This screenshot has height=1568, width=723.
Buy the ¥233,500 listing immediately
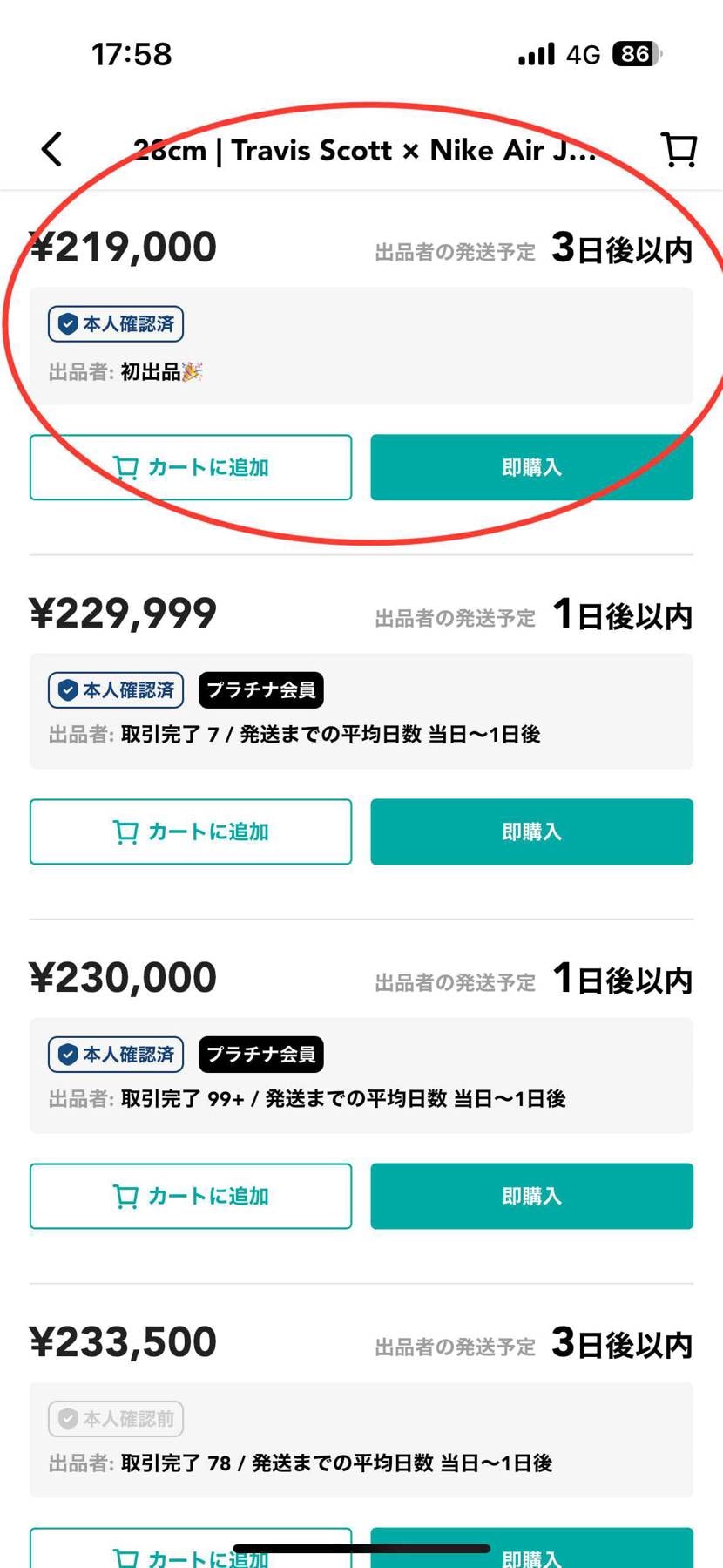point(531,1548)
